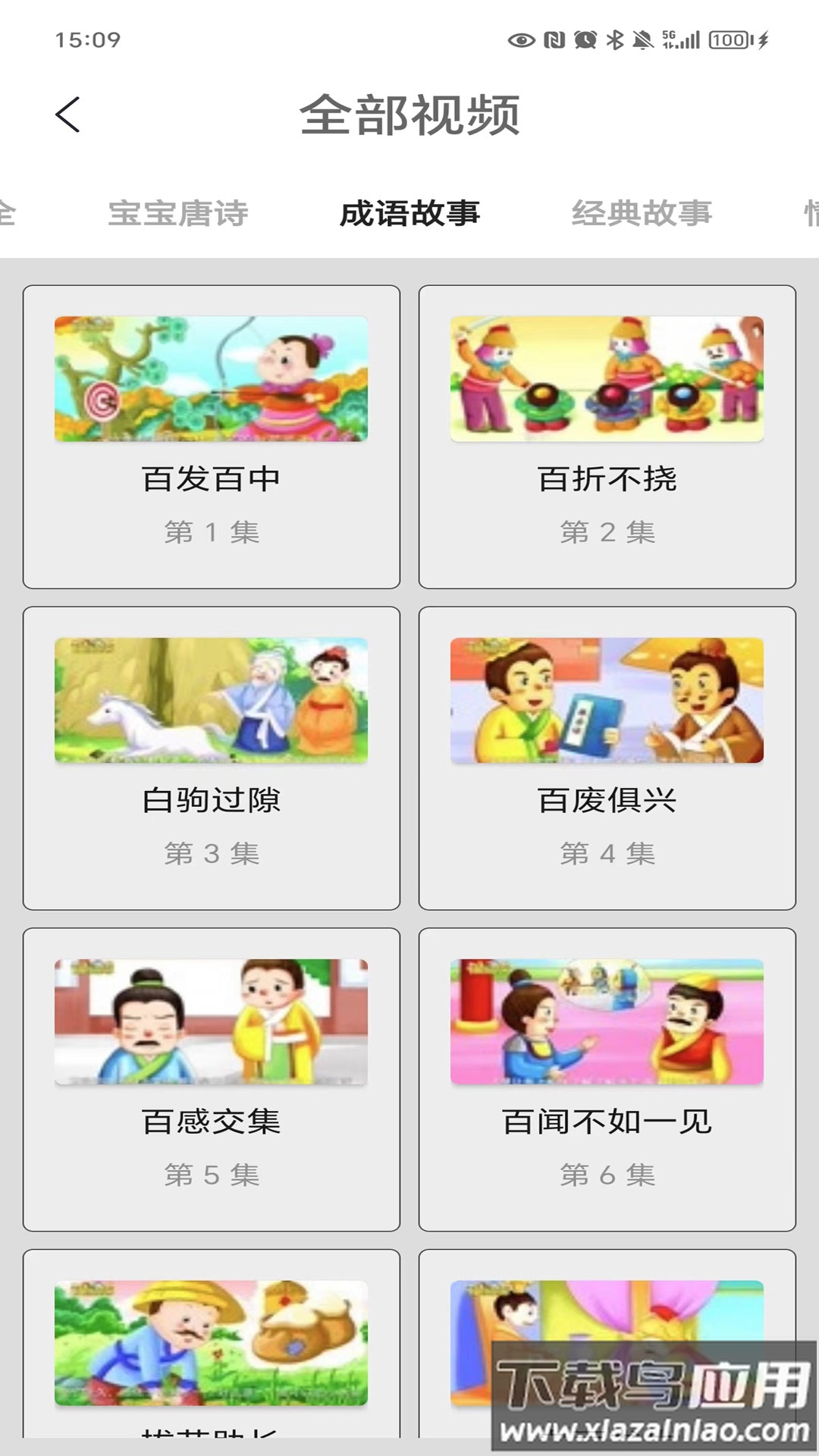Select the 成语故事 tab
Viewport: 819px width, 1456px height.
click(x=409, y=213)
